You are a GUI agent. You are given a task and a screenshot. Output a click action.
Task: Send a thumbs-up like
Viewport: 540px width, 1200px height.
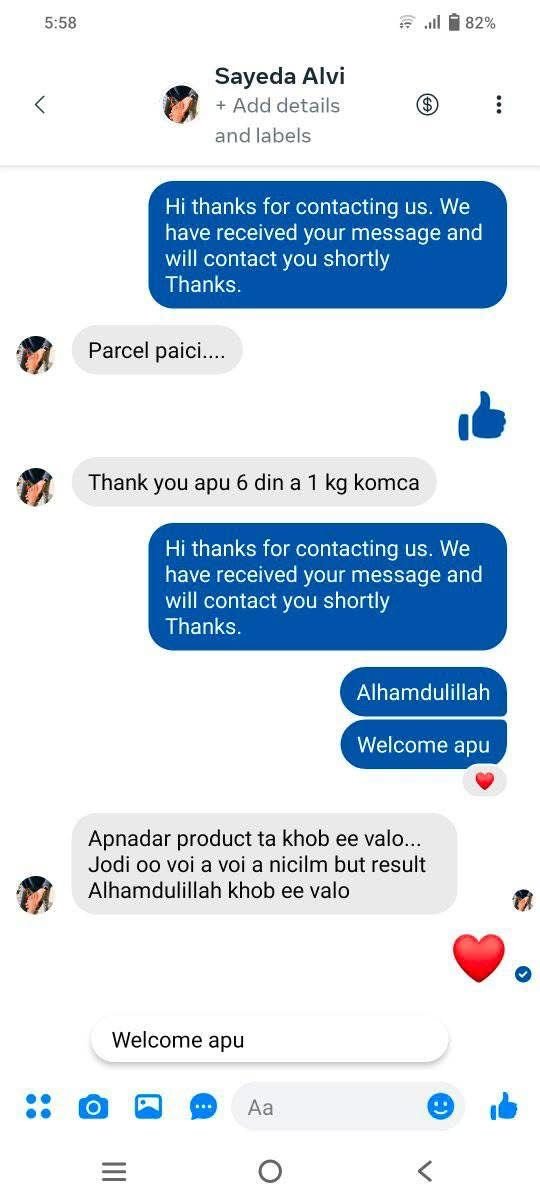tap(504, 1106)
